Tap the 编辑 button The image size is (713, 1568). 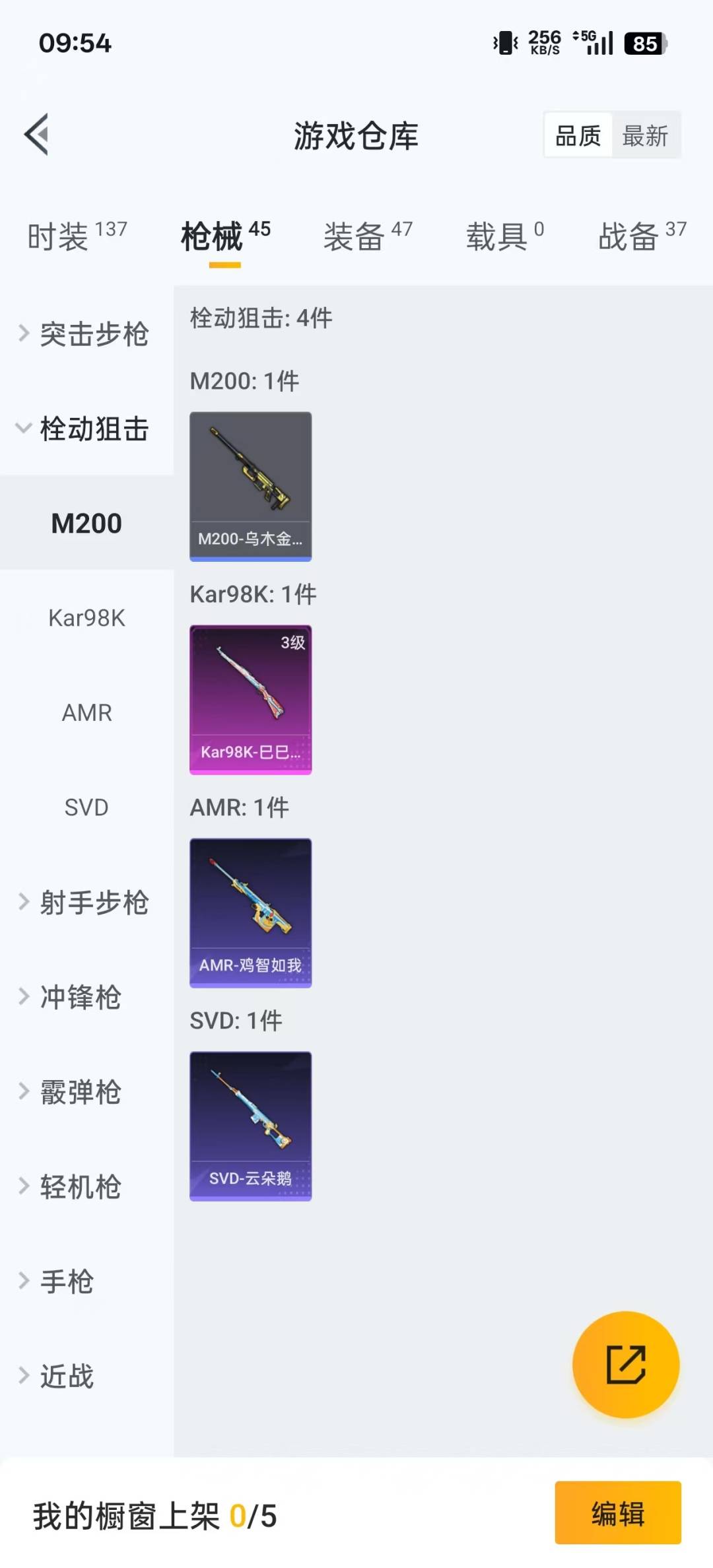(x=617, y=1513)
